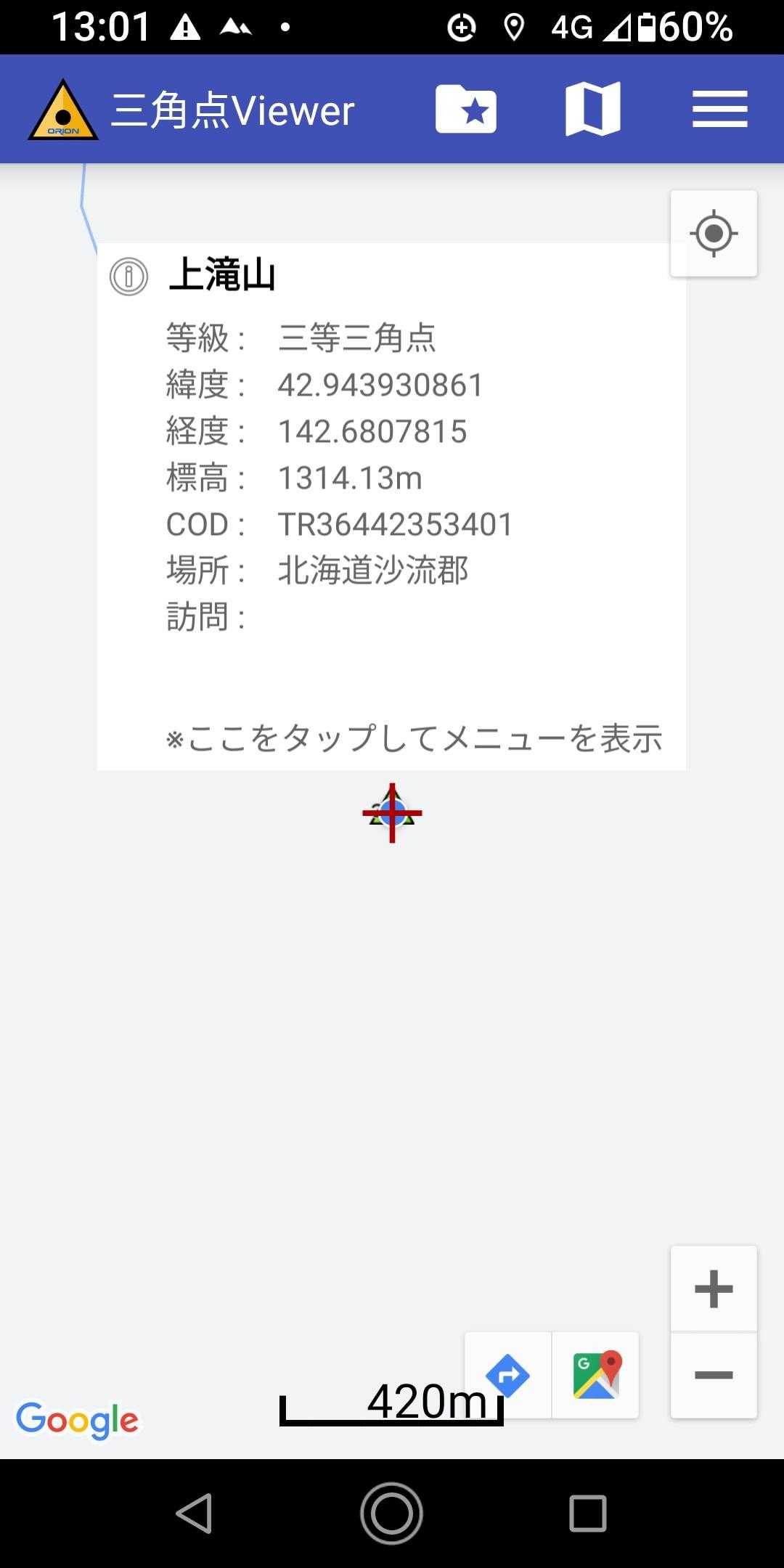
Task: Center map on my location
Action: (714, 234)
